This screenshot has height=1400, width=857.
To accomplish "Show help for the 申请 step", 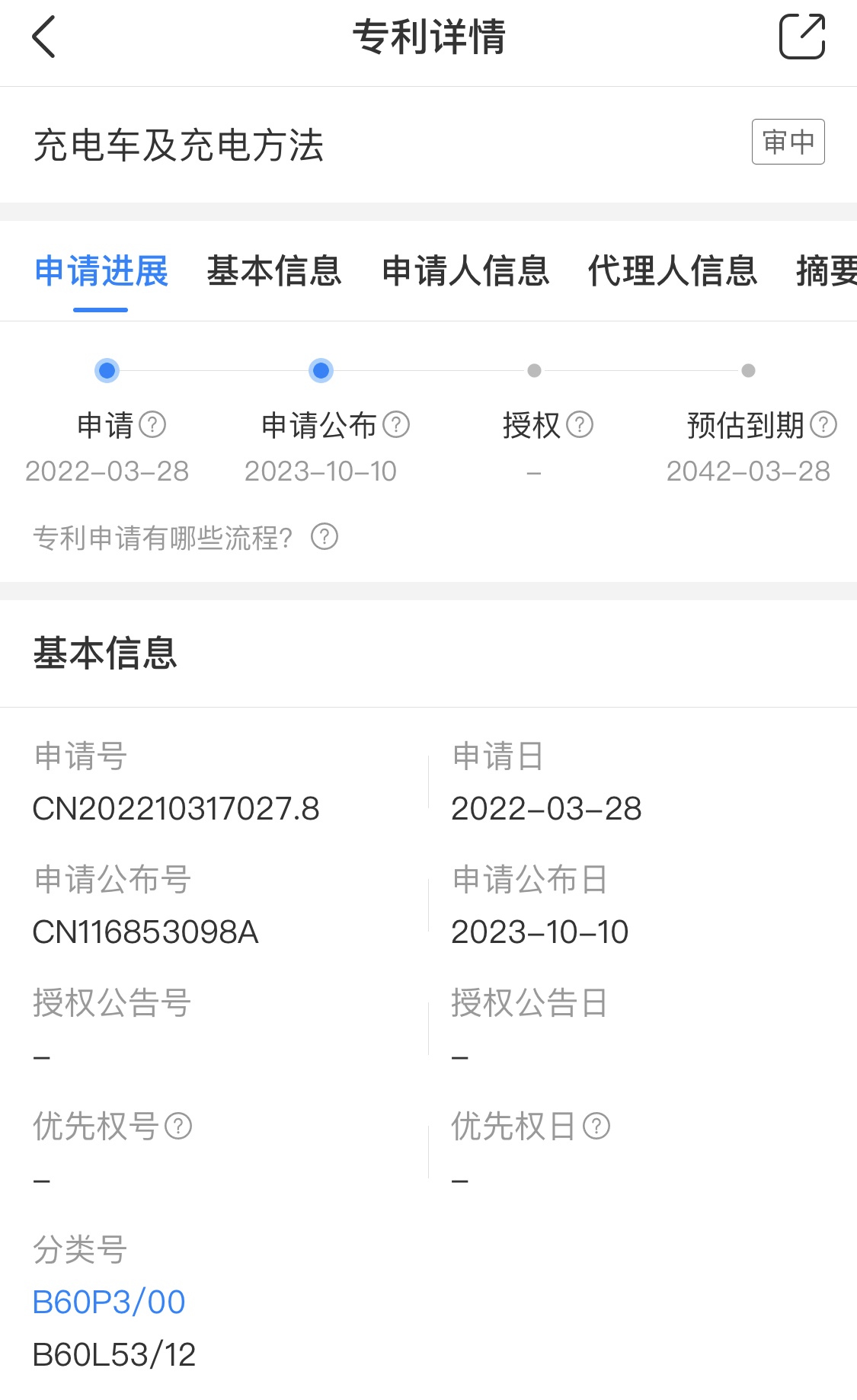I will (152, 424).
